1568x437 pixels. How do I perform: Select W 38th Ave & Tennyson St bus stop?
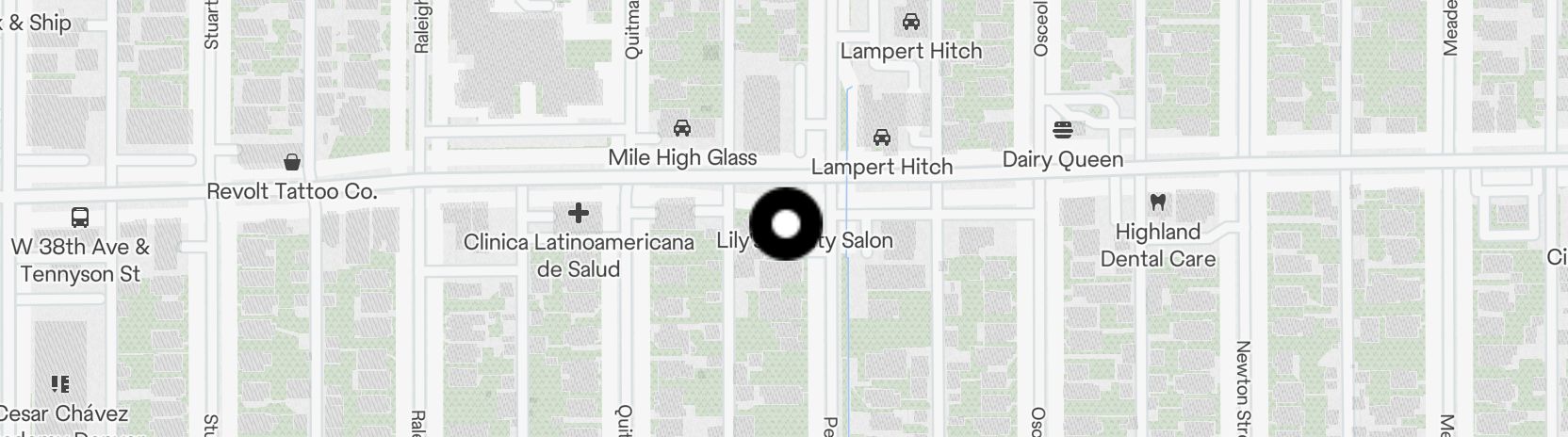(x=80, y=218)
